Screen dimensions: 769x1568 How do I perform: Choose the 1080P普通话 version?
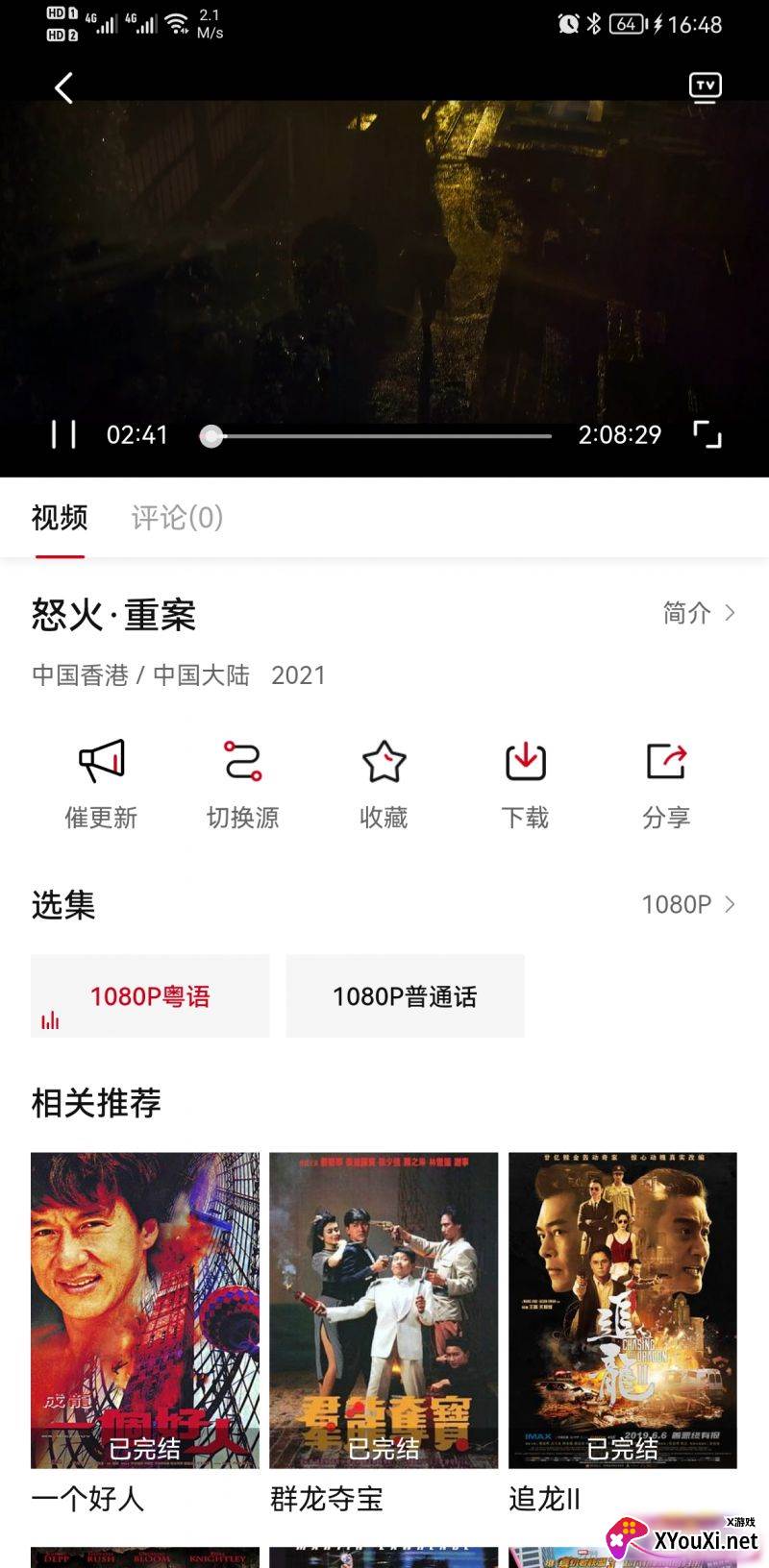[405, 996]
